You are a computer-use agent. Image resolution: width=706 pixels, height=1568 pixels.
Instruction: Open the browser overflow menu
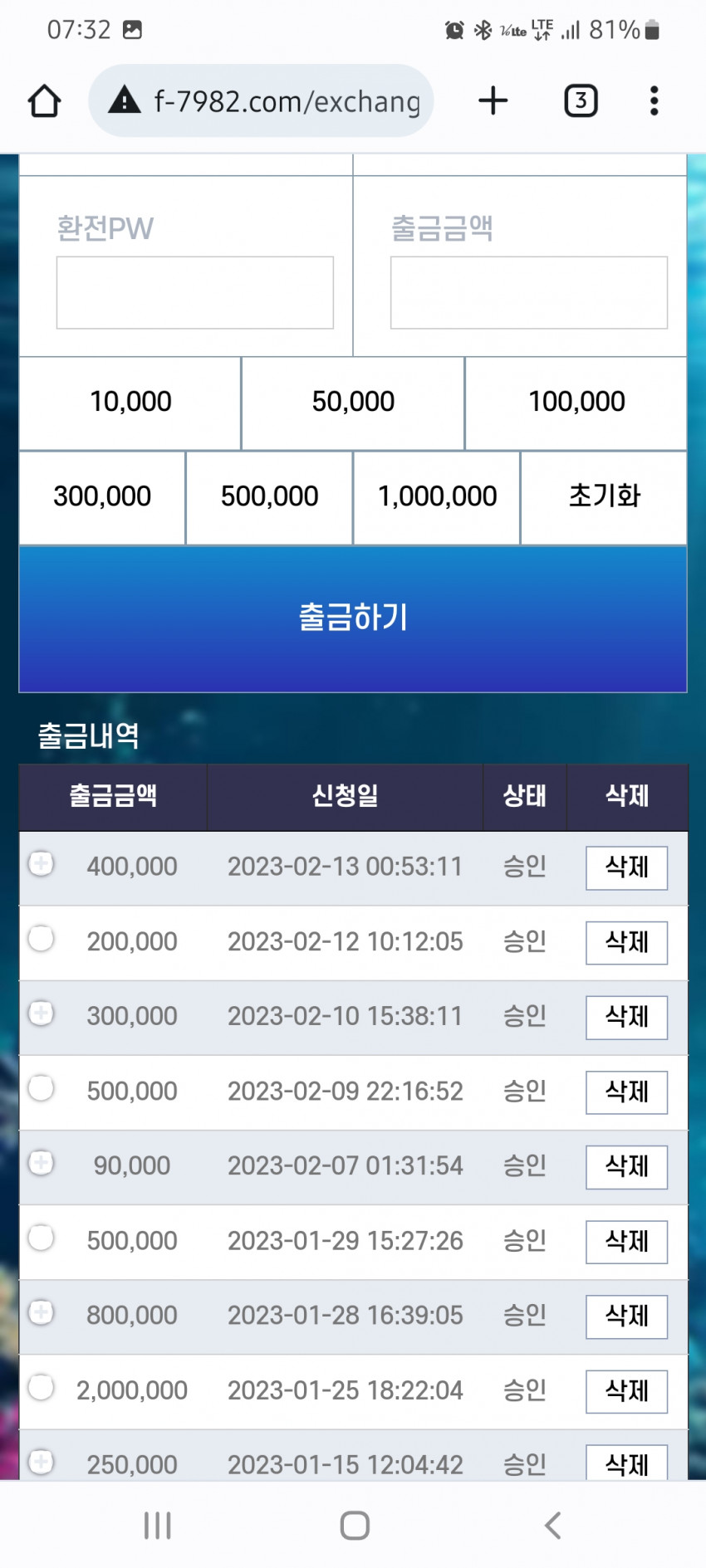tap(655, 101)
